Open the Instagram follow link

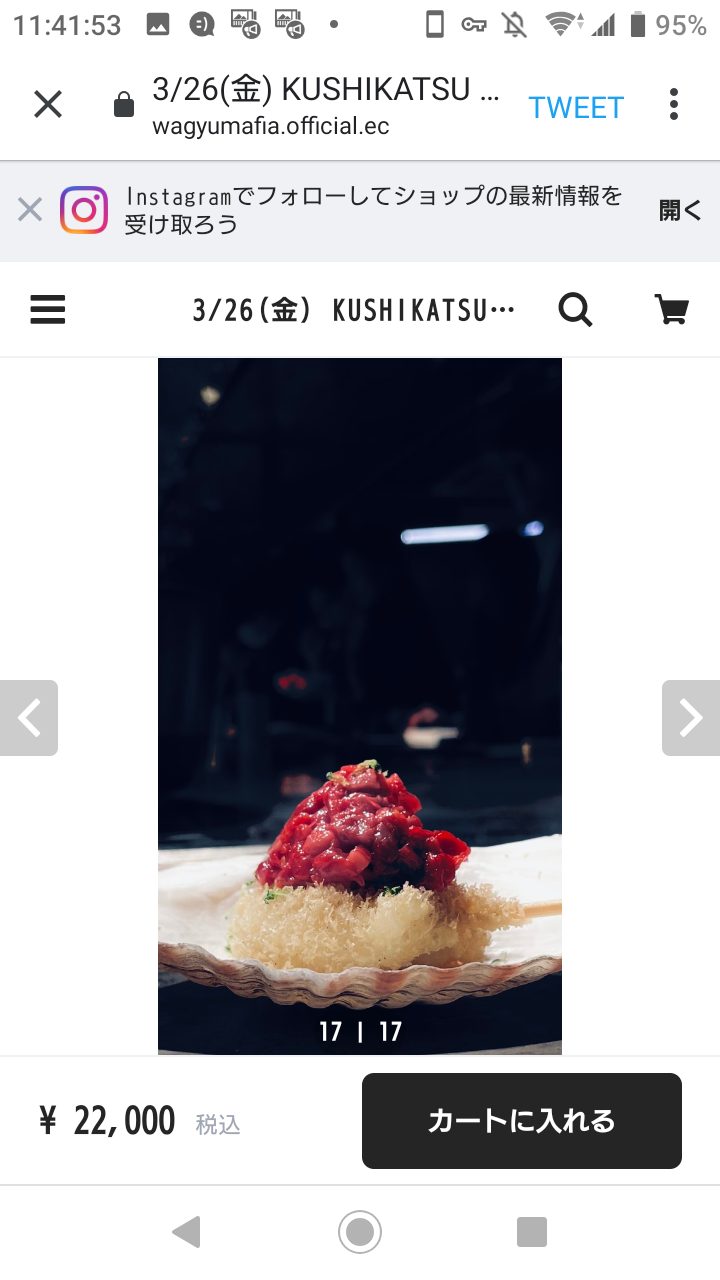pos(680,210)
